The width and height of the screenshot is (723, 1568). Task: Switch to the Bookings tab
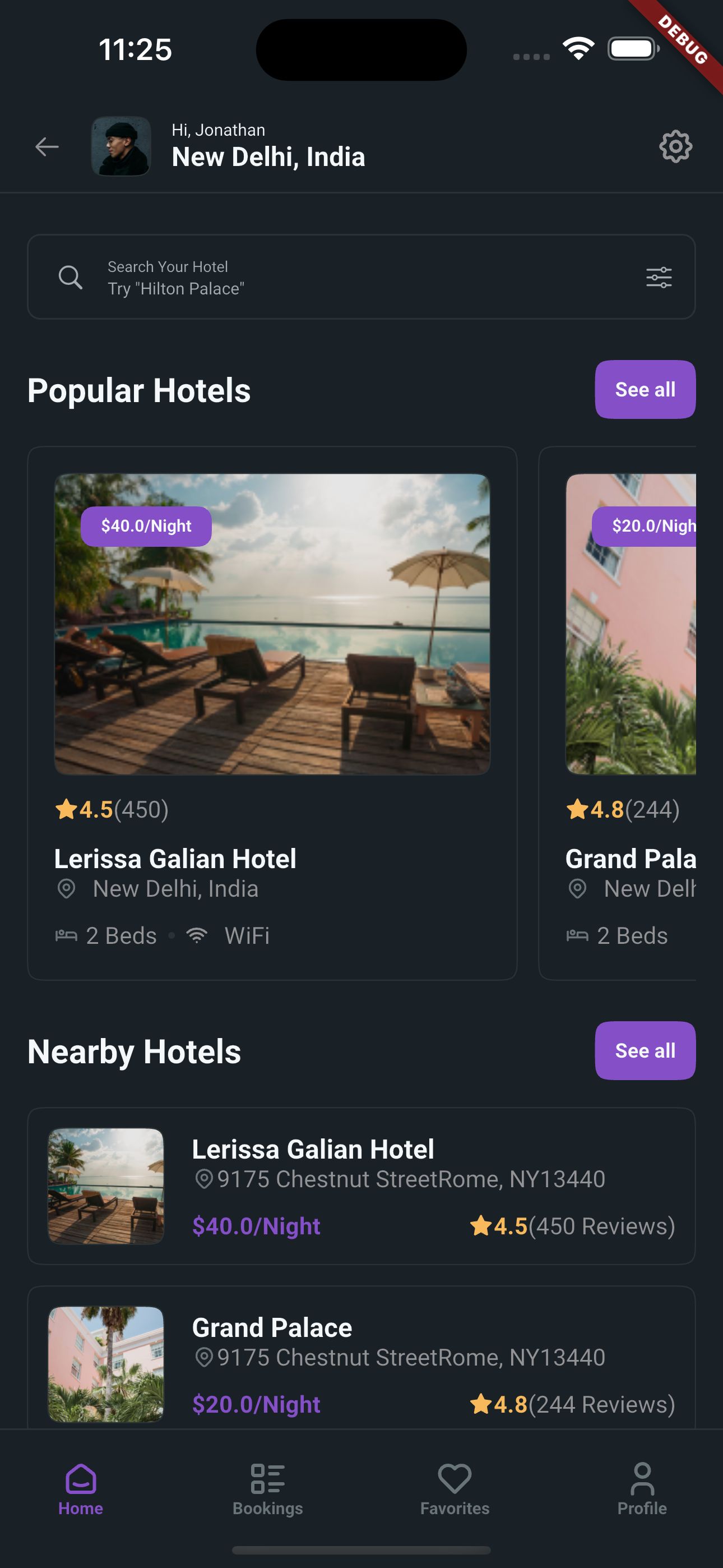pos(268,1489)
